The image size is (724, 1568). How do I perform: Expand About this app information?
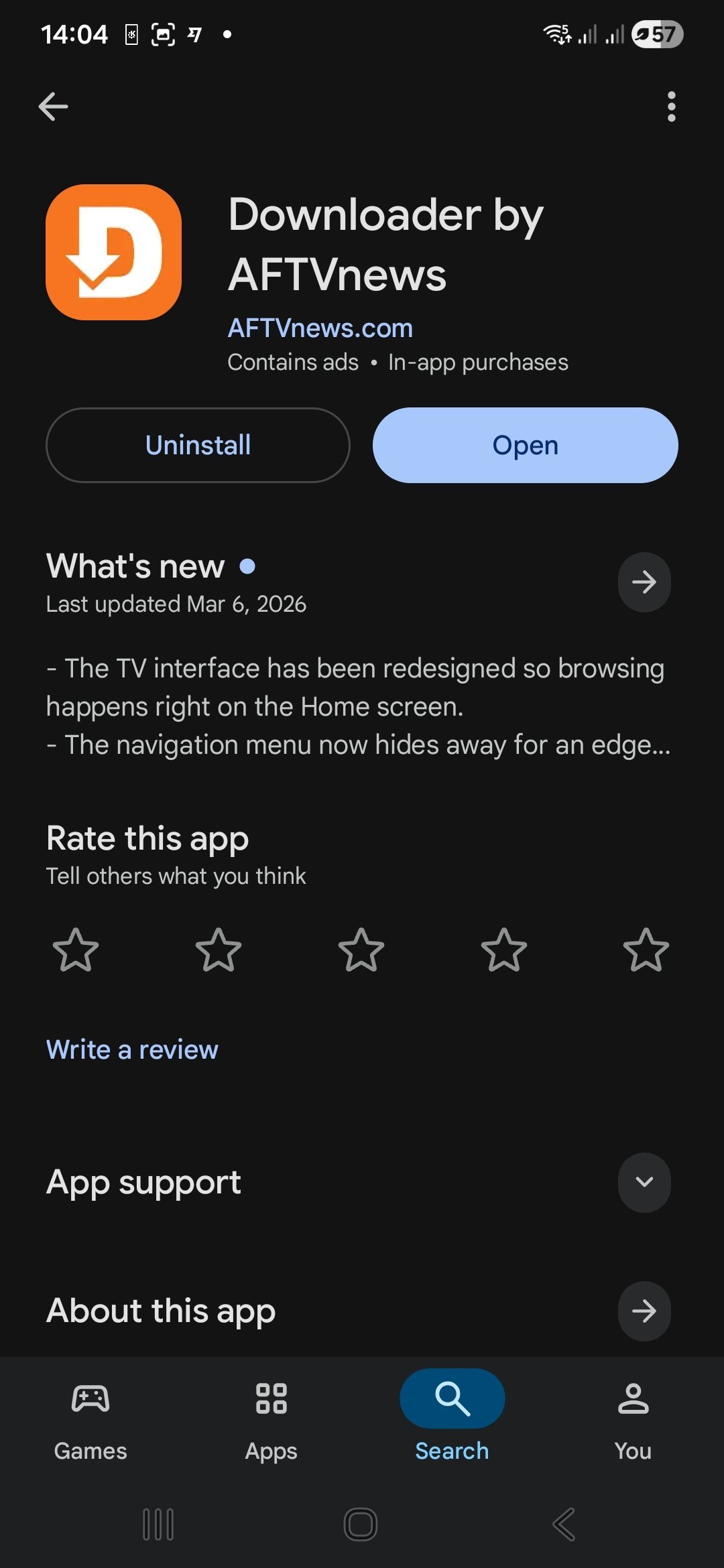tap(644, 1311)
